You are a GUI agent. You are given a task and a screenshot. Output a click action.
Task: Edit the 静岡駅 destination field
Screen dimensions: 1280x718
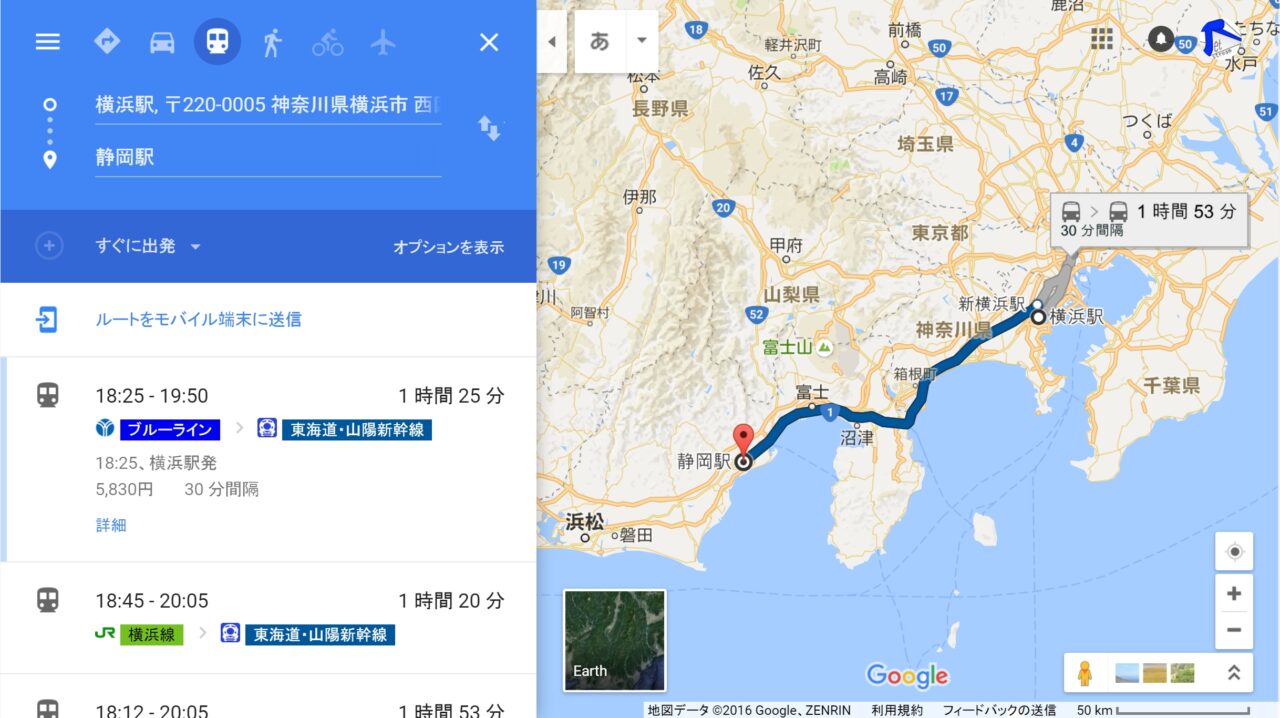pyautogui.click(x=267, y=157)
